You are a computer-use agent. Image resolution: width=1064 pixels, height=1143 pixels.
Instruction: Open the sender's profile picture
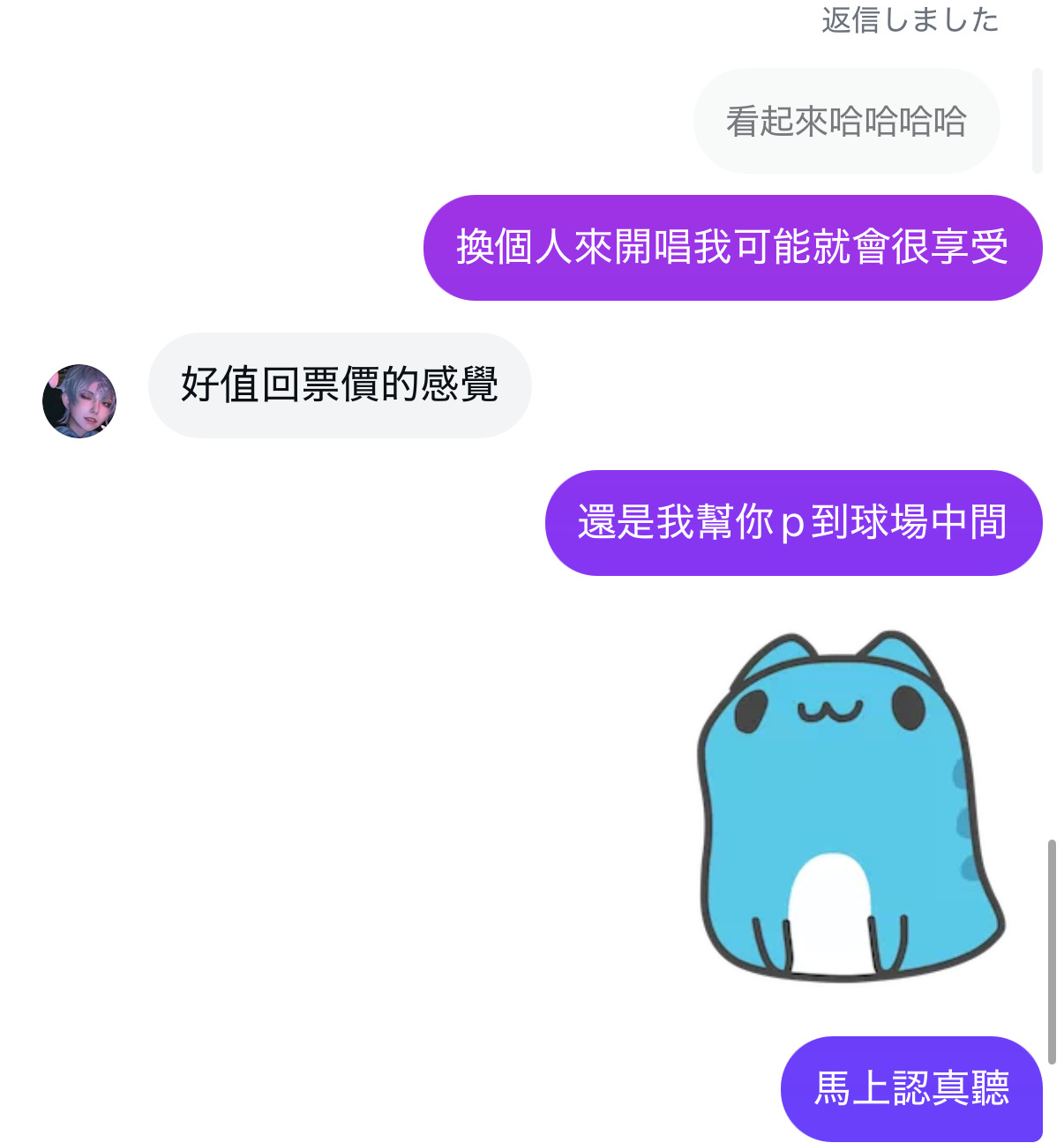(x=79, y=401)
